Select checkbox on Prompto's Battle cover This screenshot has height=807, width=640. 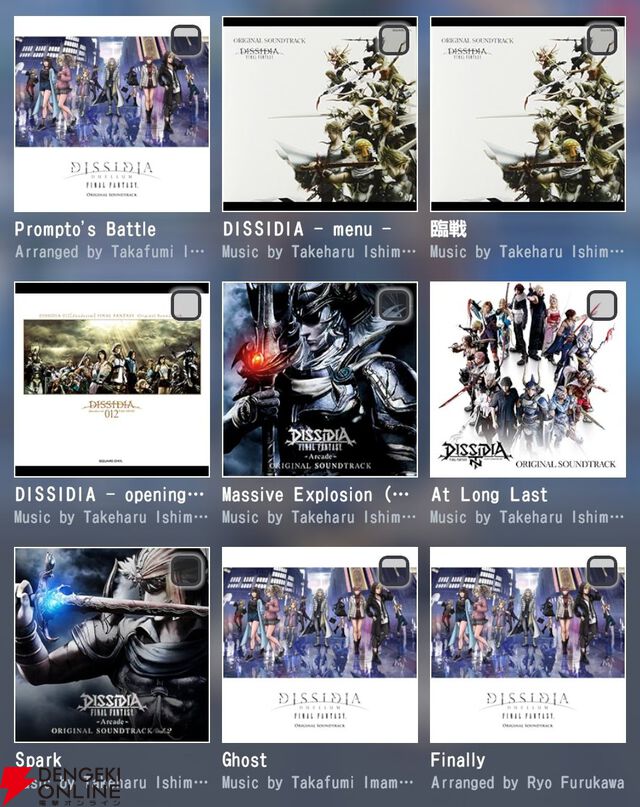point(186,41)
